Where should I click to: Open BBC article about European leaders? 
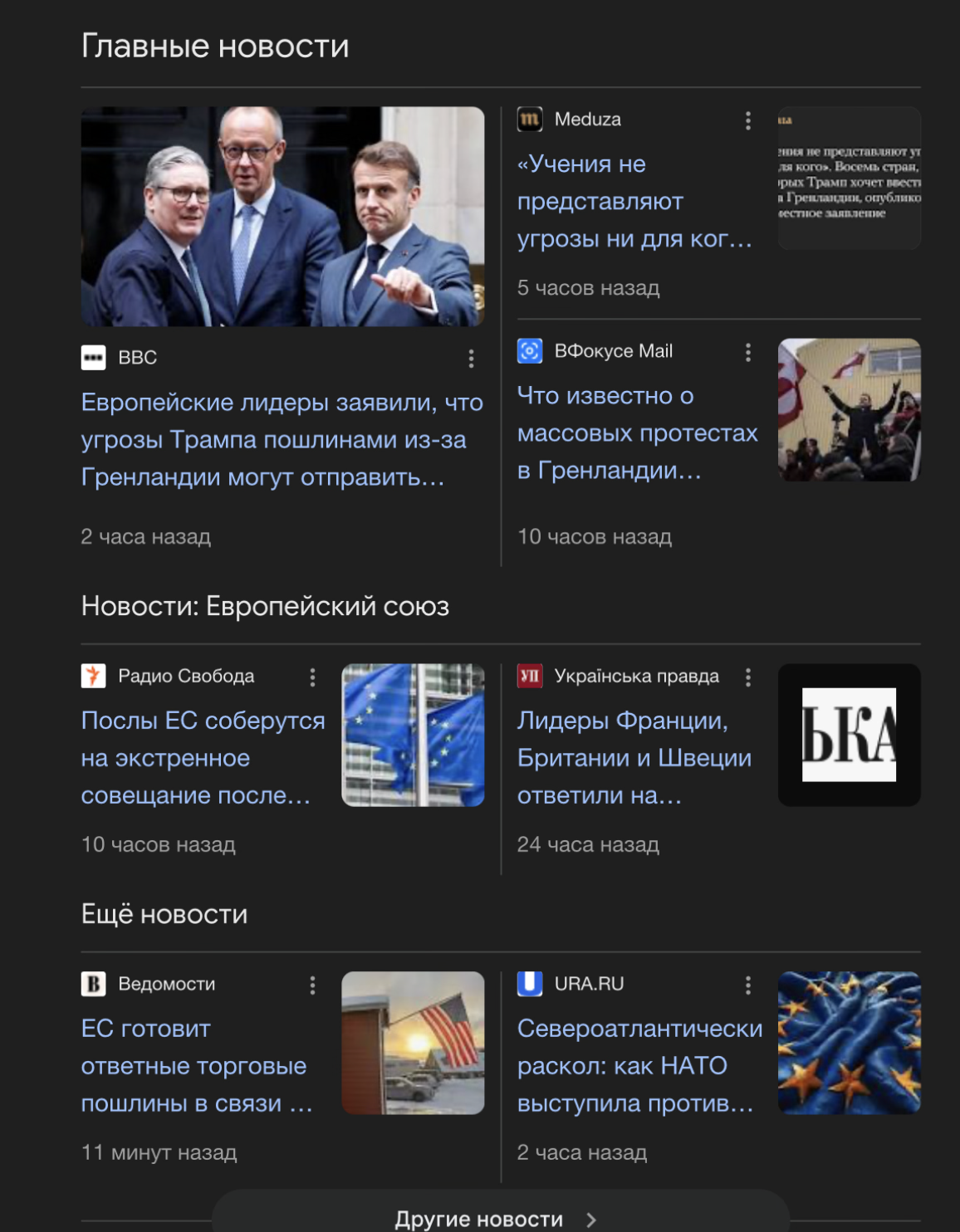[282, 439]
